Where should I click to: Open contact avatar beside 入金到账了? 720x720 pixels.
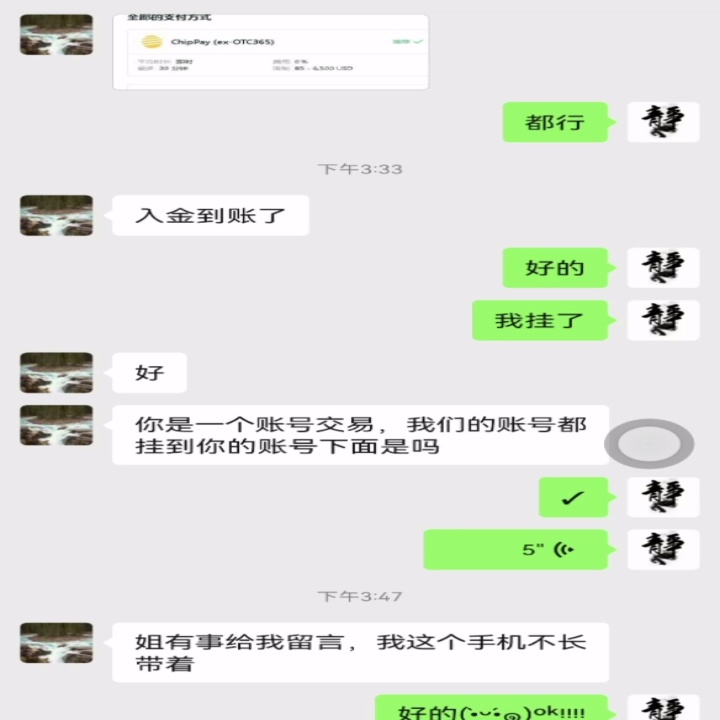coord(56,215)
